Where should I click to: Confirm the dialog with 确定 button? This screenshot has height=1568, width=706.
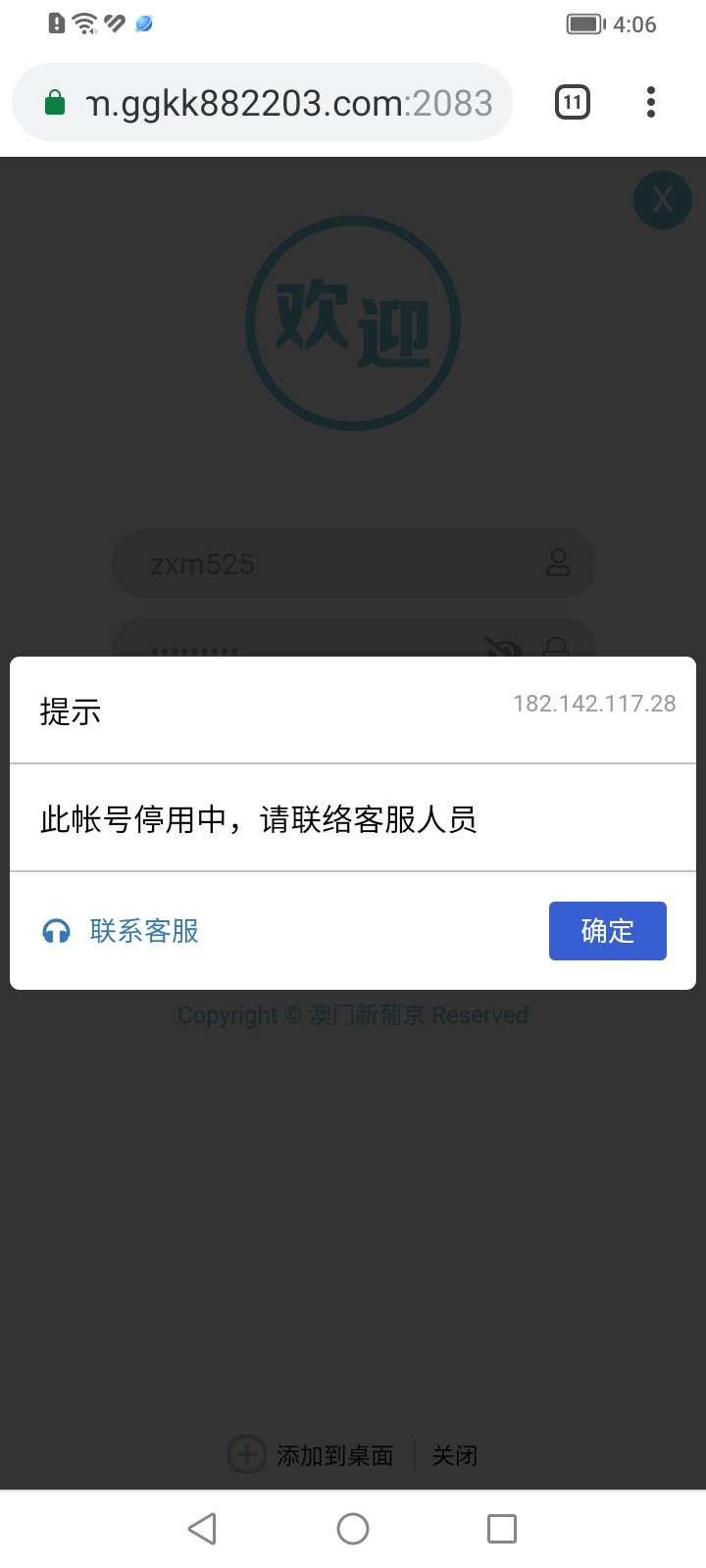(607, 930)
